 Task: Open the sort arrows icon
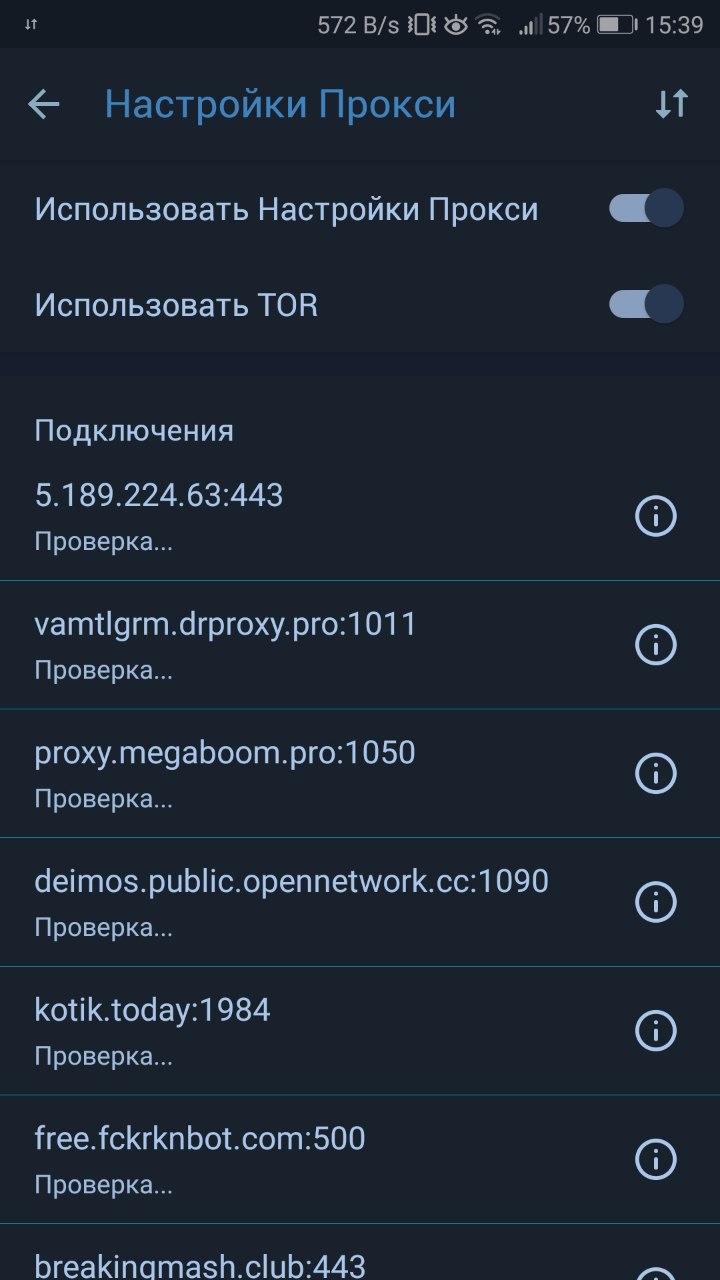(x=672, y=104)
